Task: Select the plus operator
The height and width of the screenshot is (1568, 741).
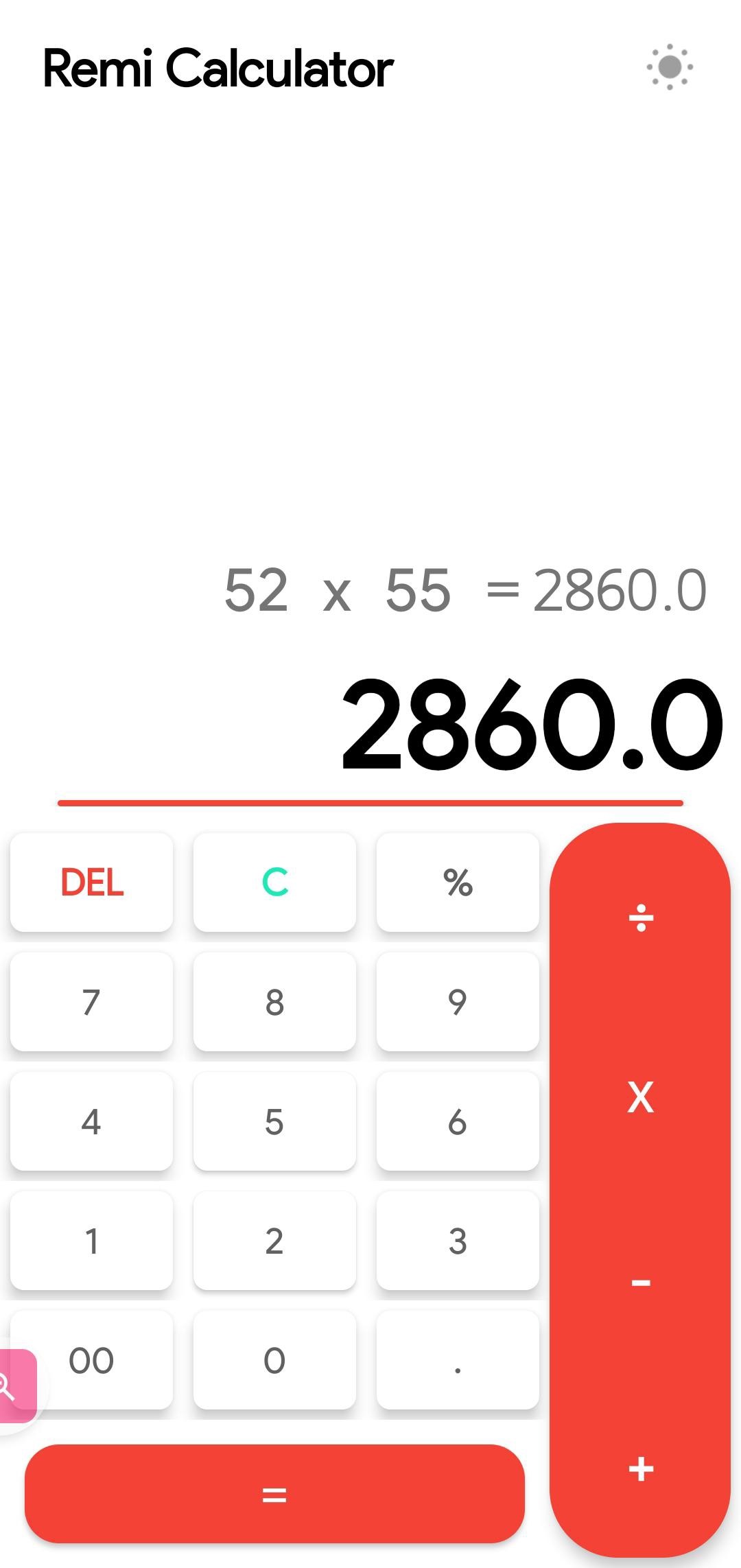Action: [x=640, y=1468]
